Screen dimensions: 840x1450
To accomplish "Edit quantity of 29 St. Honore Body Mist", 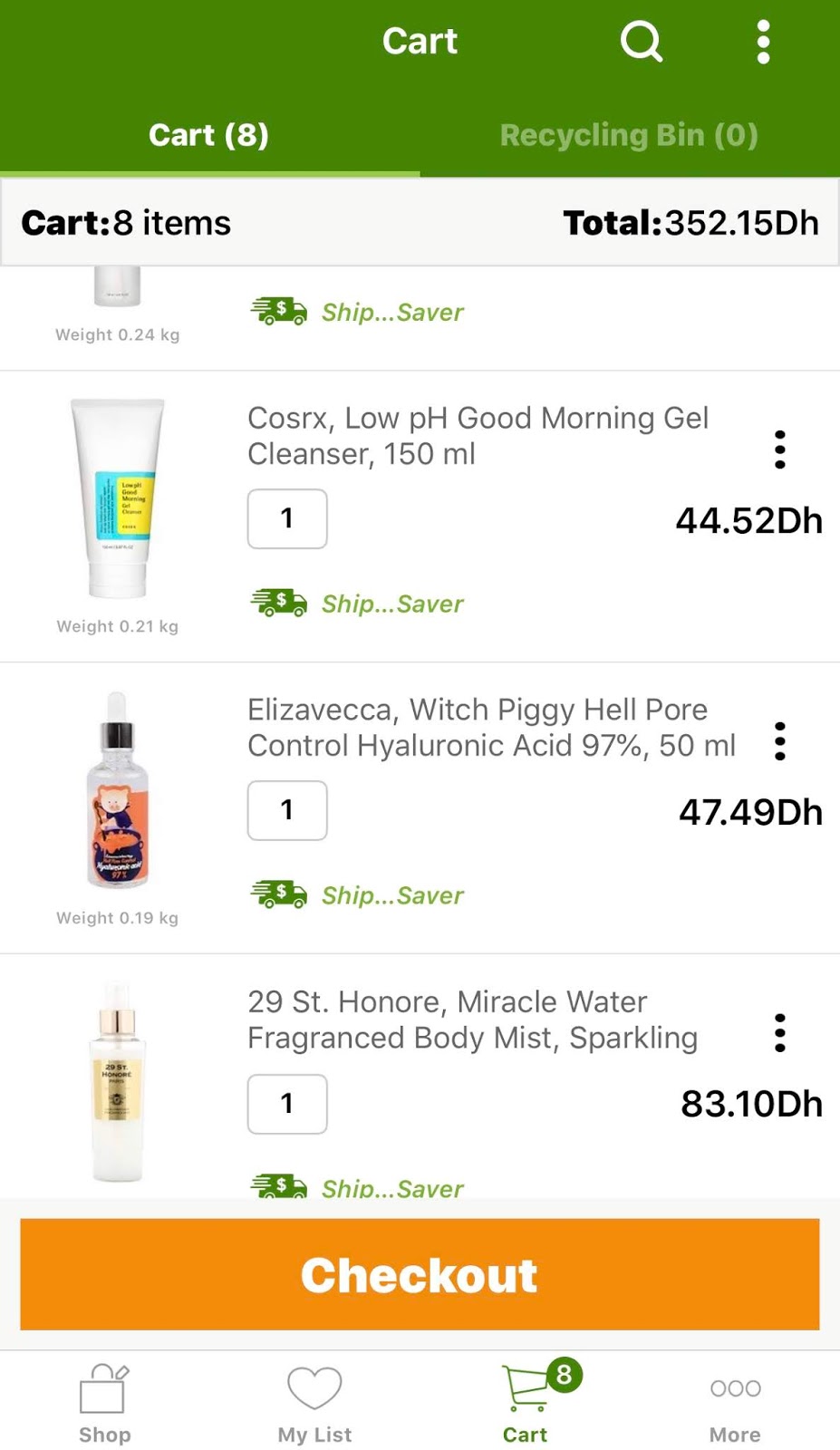I will (x=287, y=1104).
